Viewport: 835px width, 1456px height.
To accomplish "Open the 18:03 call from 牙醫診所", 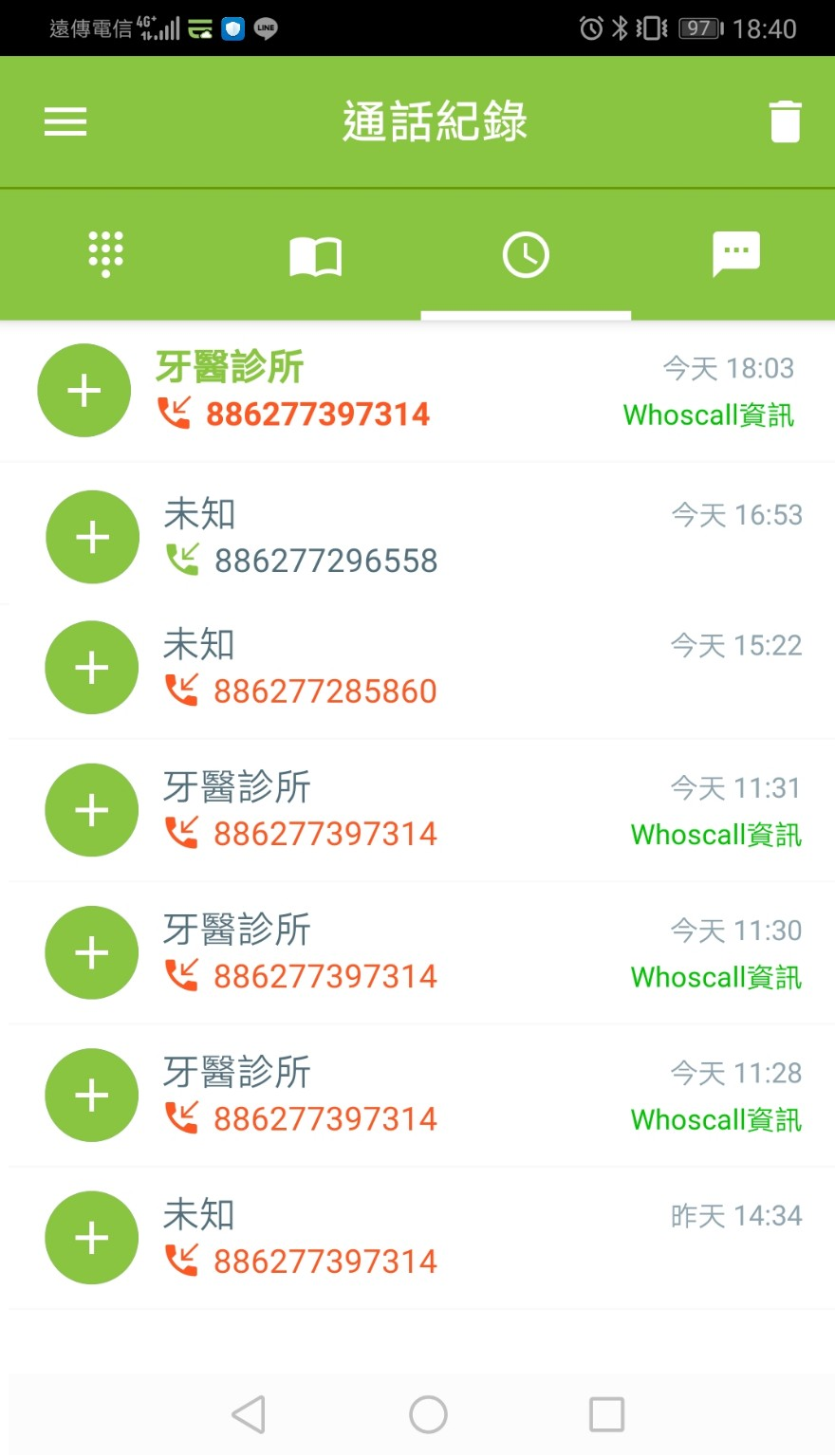I will pyautogui.click(x=417, y=391).
